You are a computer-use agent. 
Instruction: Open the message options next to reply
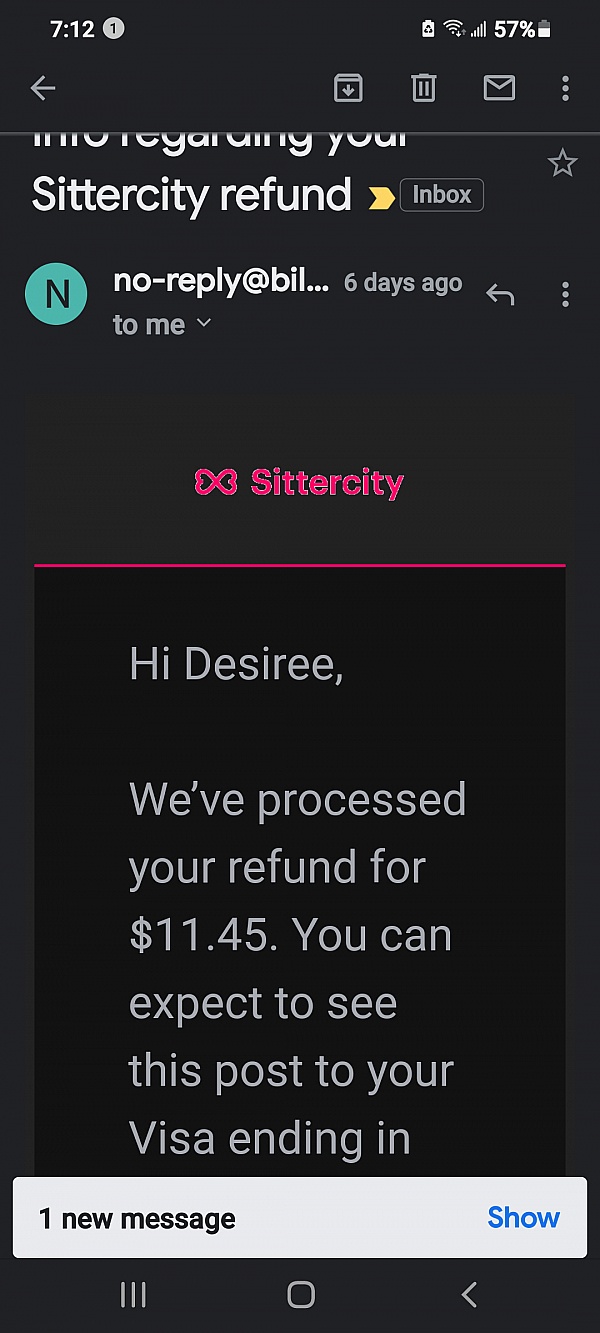[565, 294]
